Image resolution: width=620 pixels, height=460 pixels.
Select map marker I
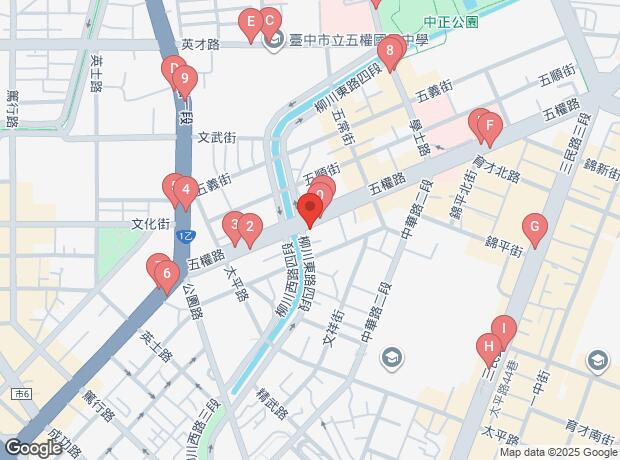504,328
